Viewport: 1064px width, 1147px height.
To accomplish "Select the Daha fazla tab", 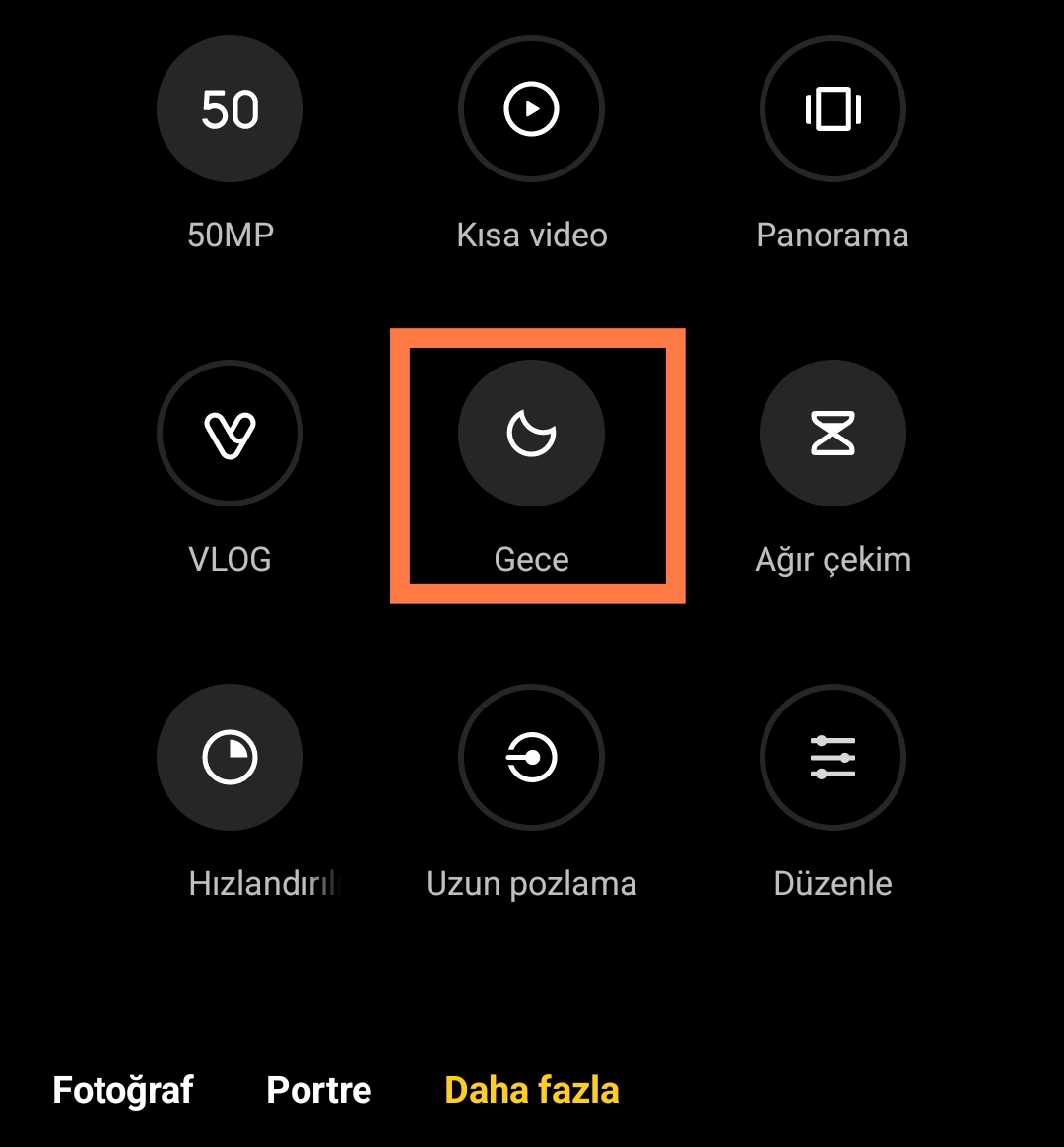I will (x=531, y=1090).
